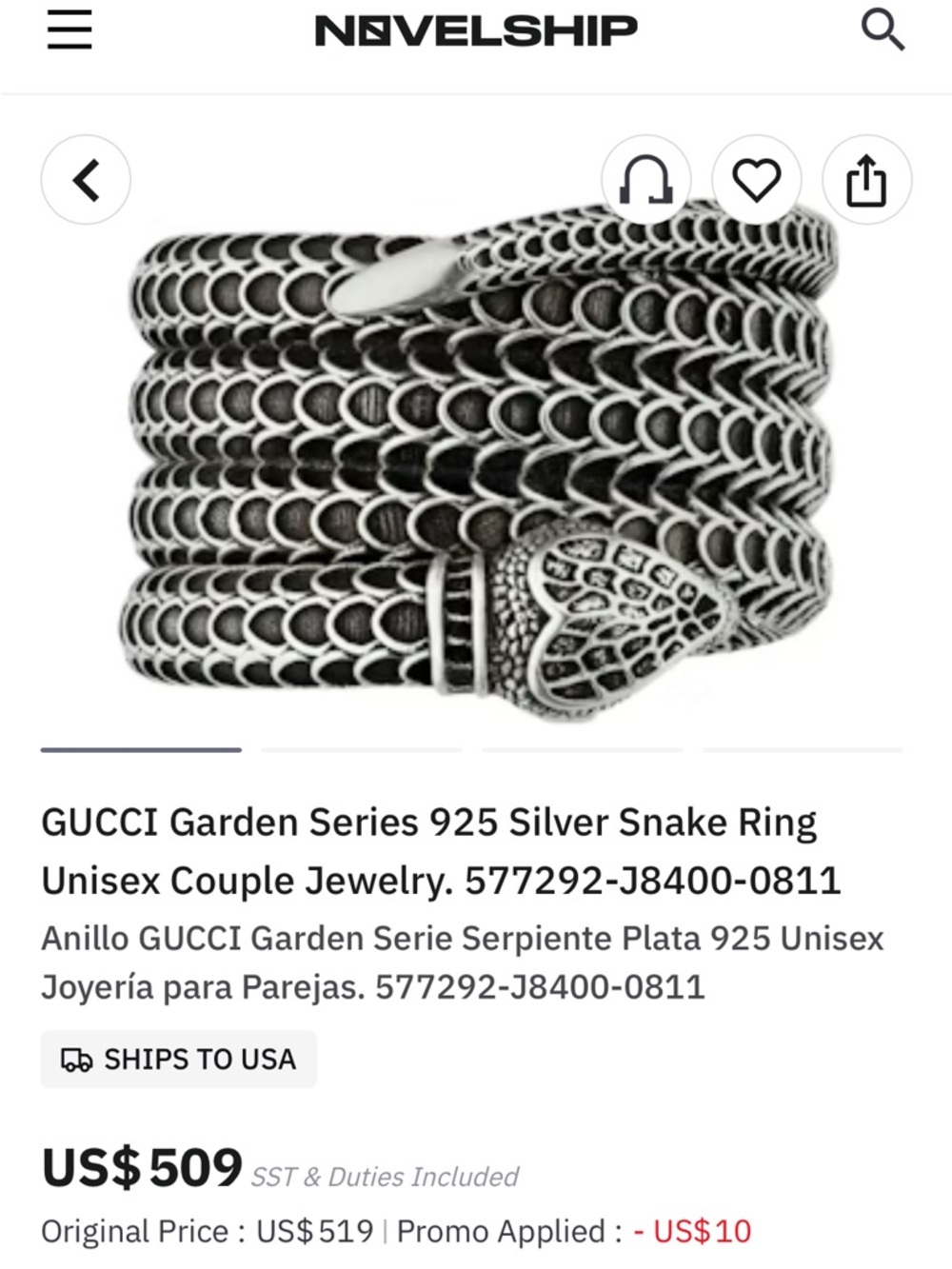
Task: Add the snake ring to wishlist
Action: [757, 179]
